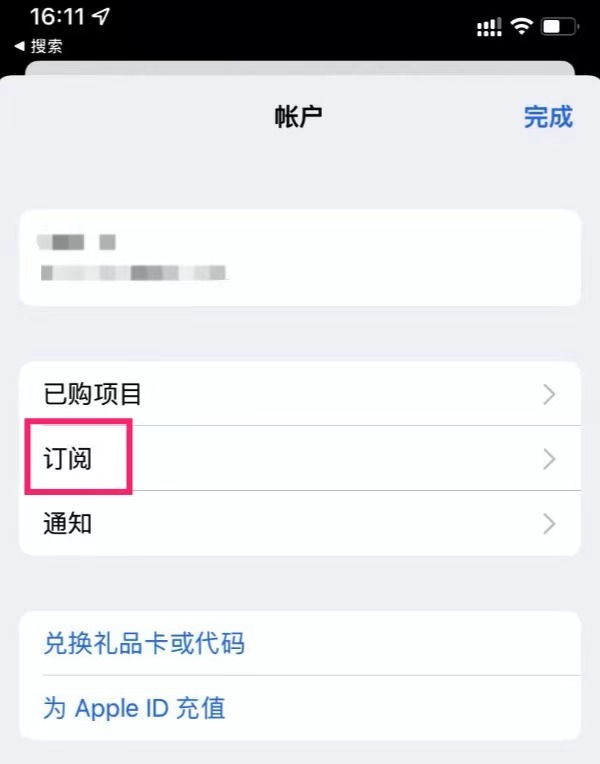Tap 完成 to close account sheet
This screenshot has height=764, width=600.
pos(548,116)
